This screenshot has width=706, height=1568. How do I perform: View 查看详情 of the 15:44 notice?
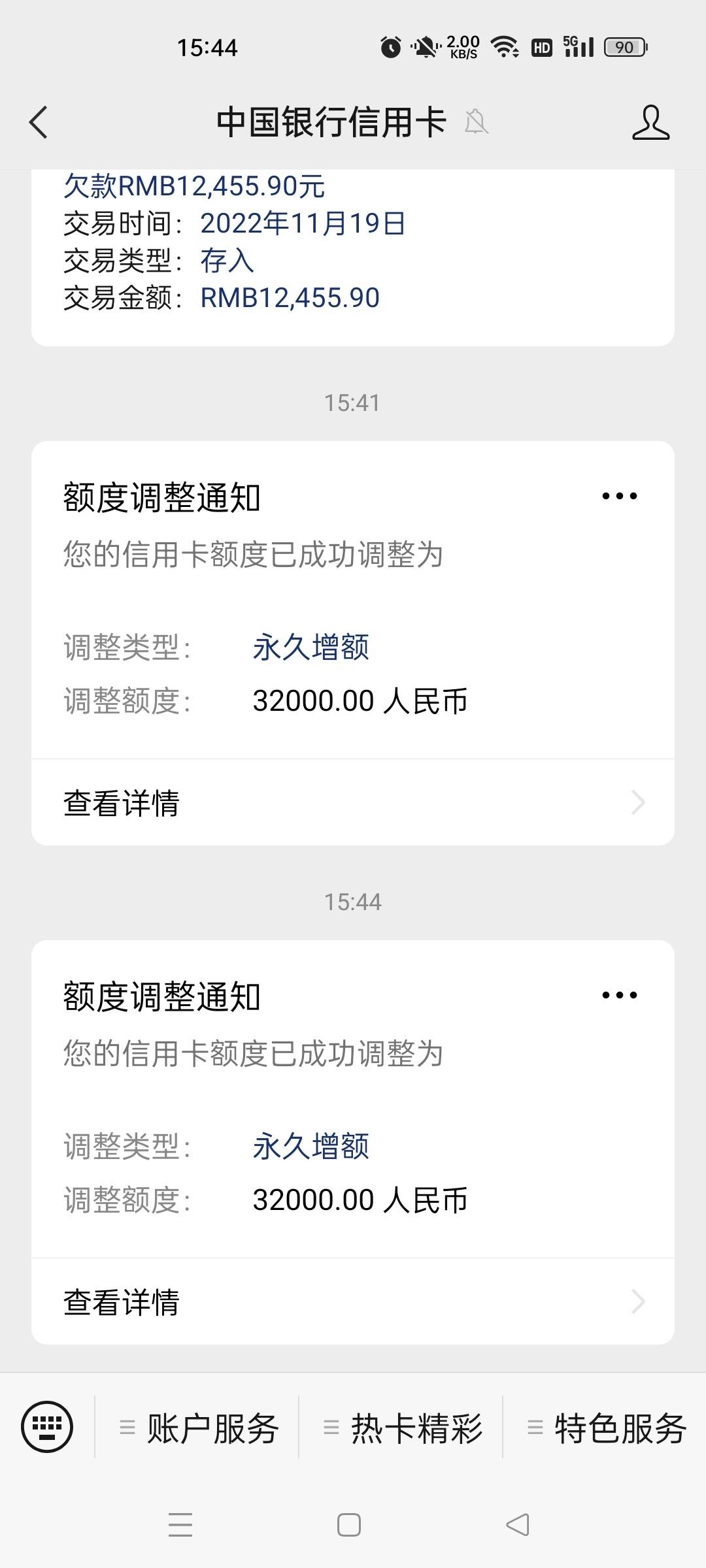pos(353,1301)
